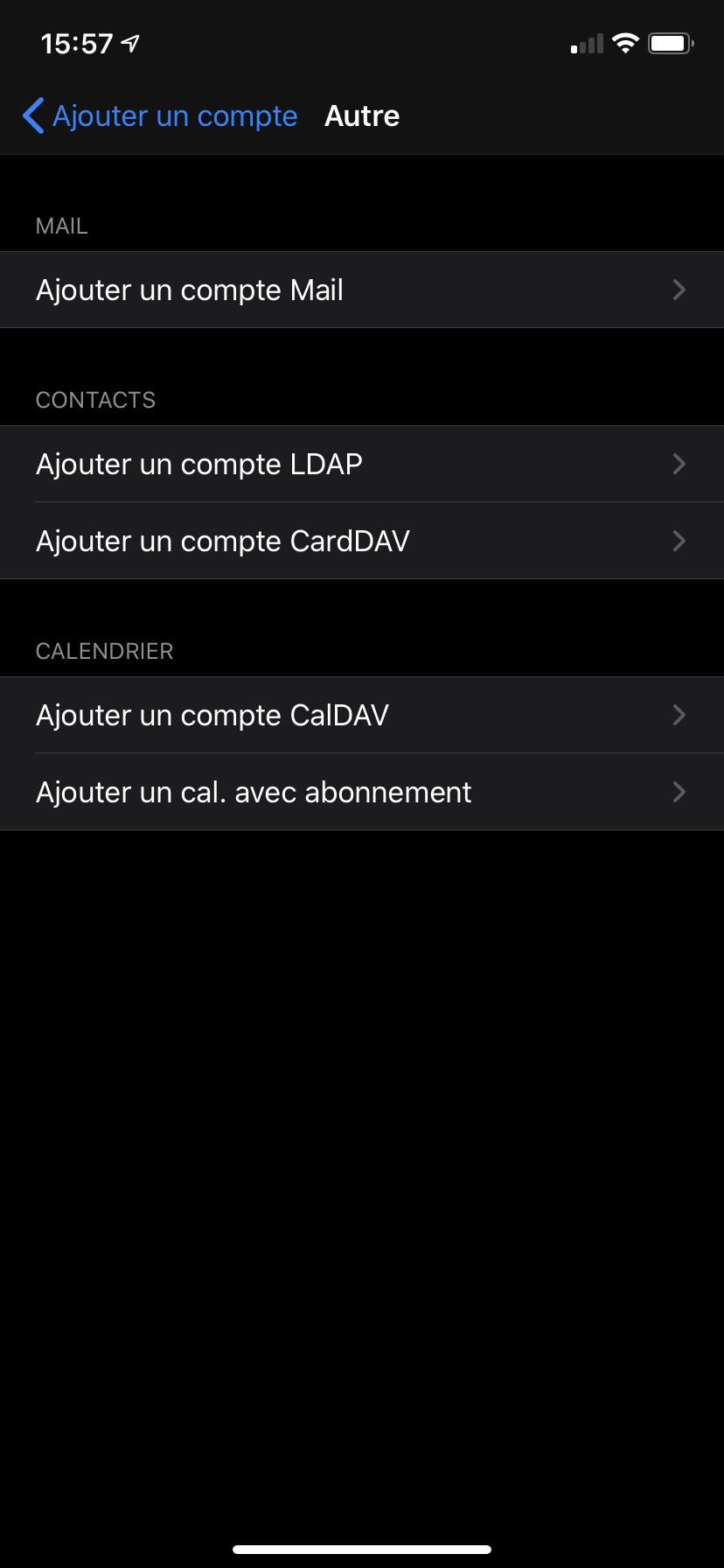The image size is (724, 1568).
Task: Open Ajouter un compte Mail
Action: tap(362, 290)
